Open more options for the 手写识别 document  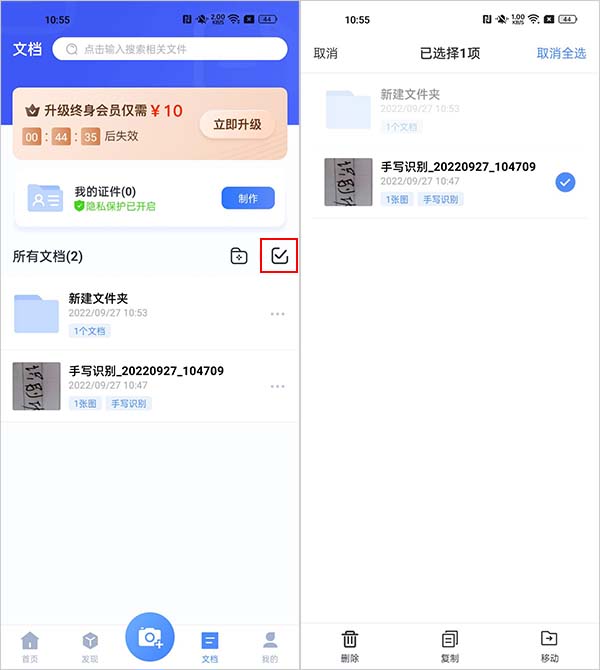(x=278, y=386)
